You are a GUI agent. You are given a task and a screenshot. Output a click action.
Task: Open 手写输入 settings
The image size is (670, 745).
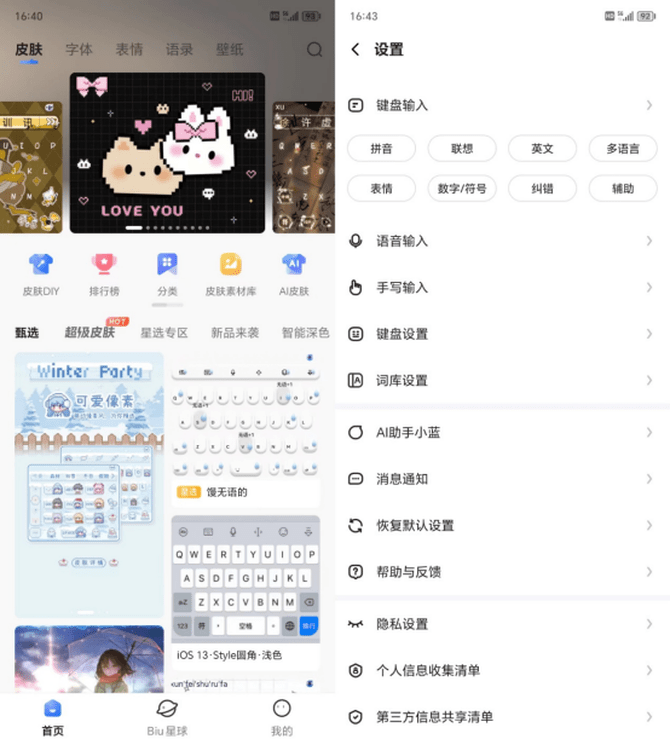500,288
